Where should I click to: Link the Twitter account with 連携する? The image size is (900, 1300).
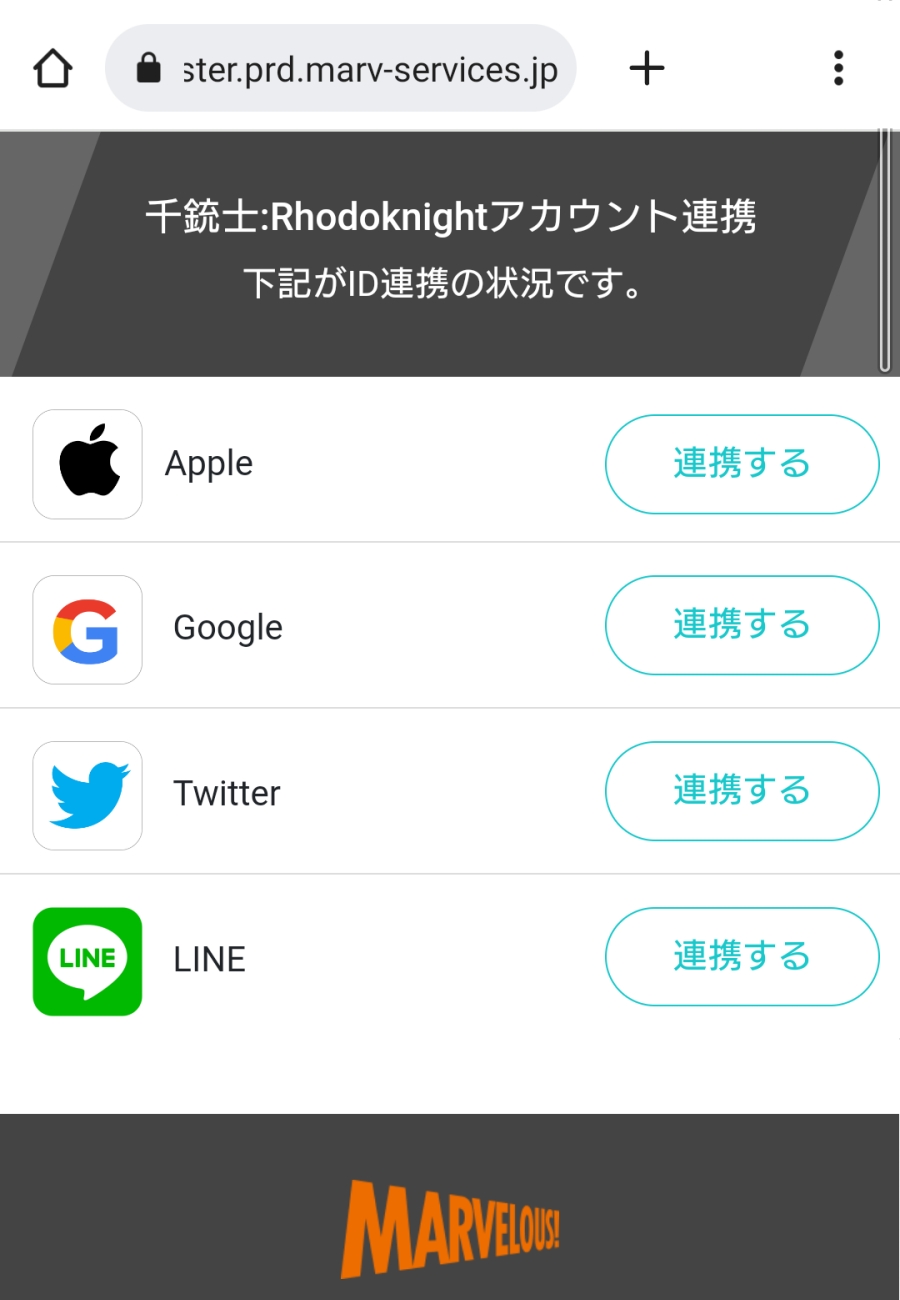coord(741,791)
